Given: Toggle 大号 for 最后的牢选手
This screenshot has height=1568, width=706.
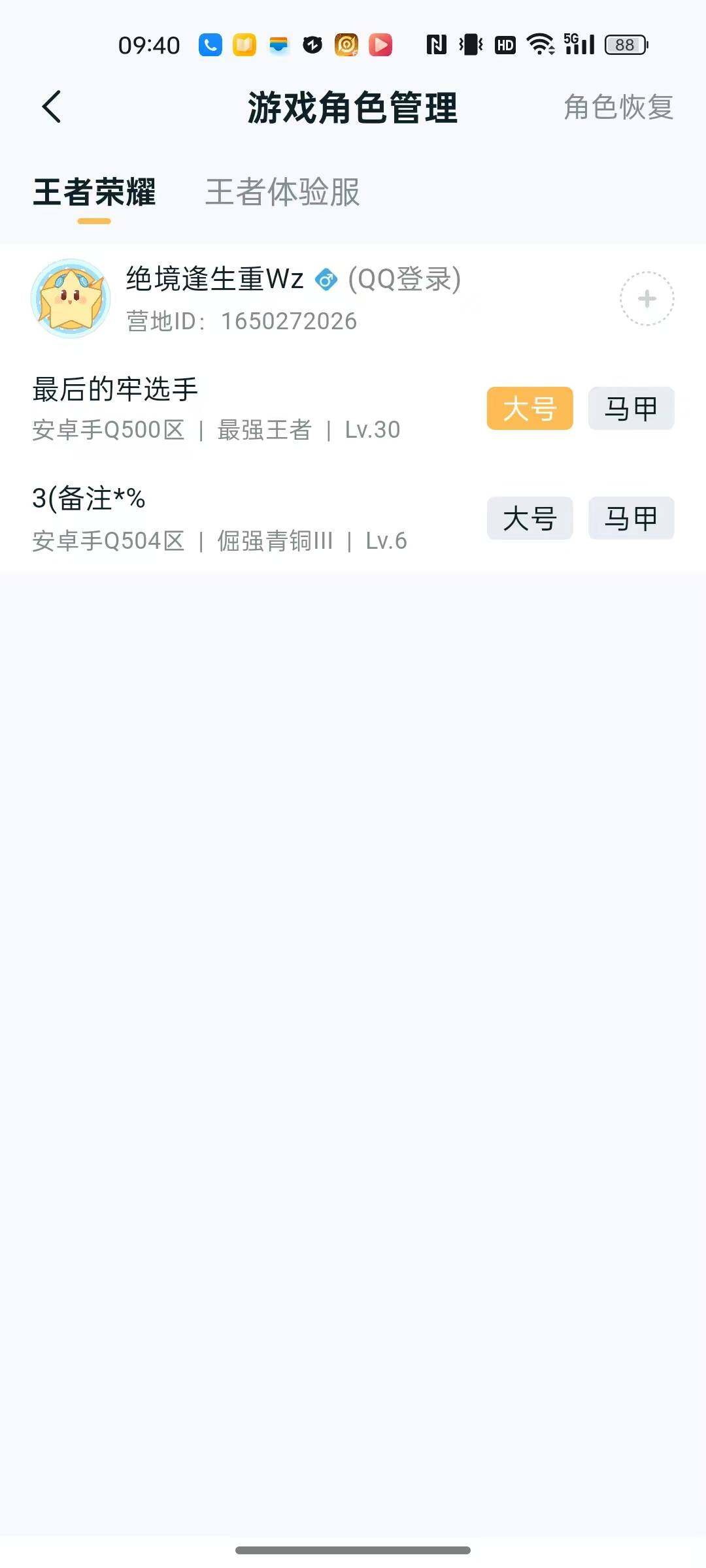Looking at the screenshot, I should [529, 408].
